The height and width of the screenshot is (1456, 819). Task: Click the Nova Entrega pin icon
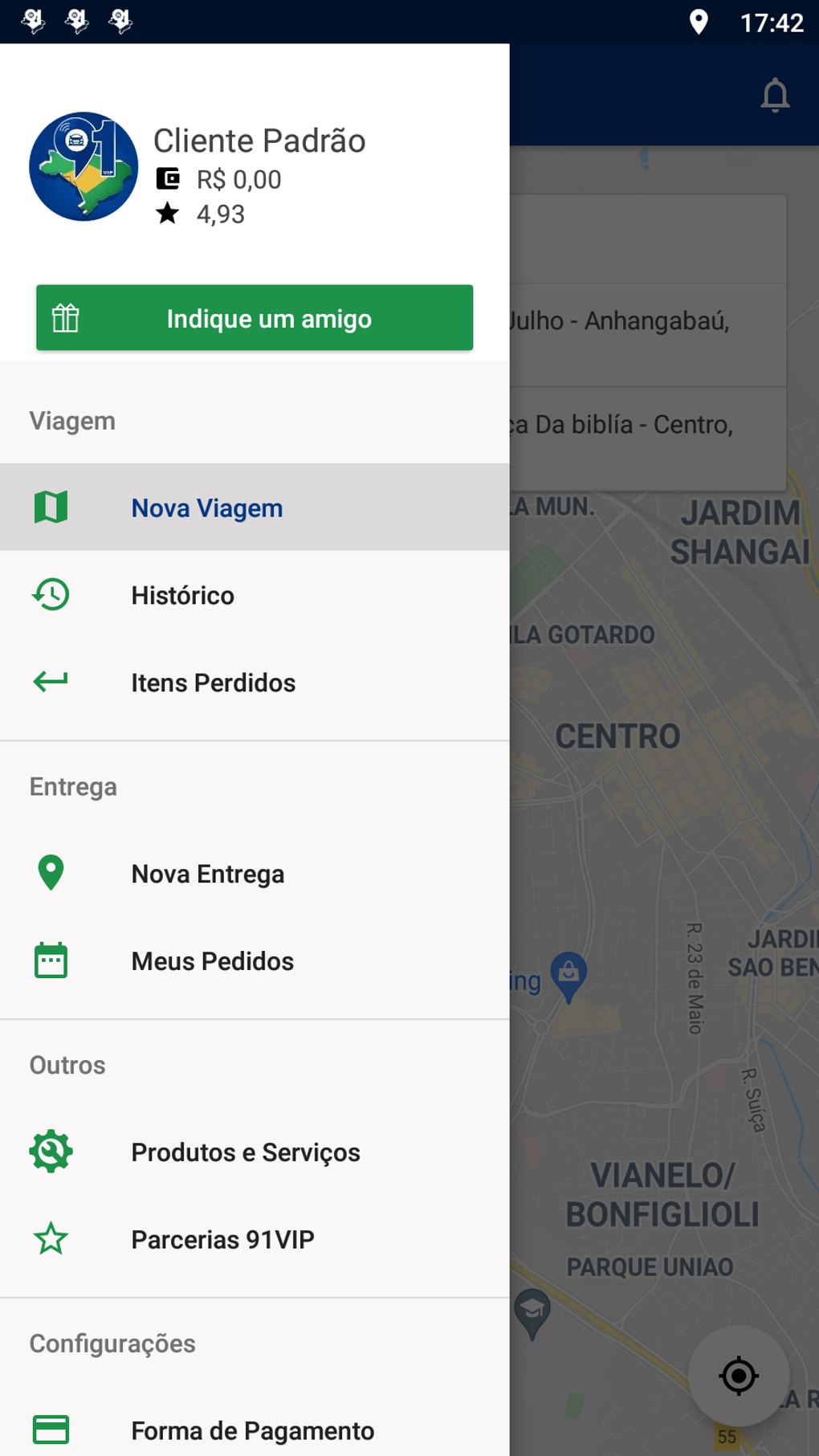click(51, 872)
